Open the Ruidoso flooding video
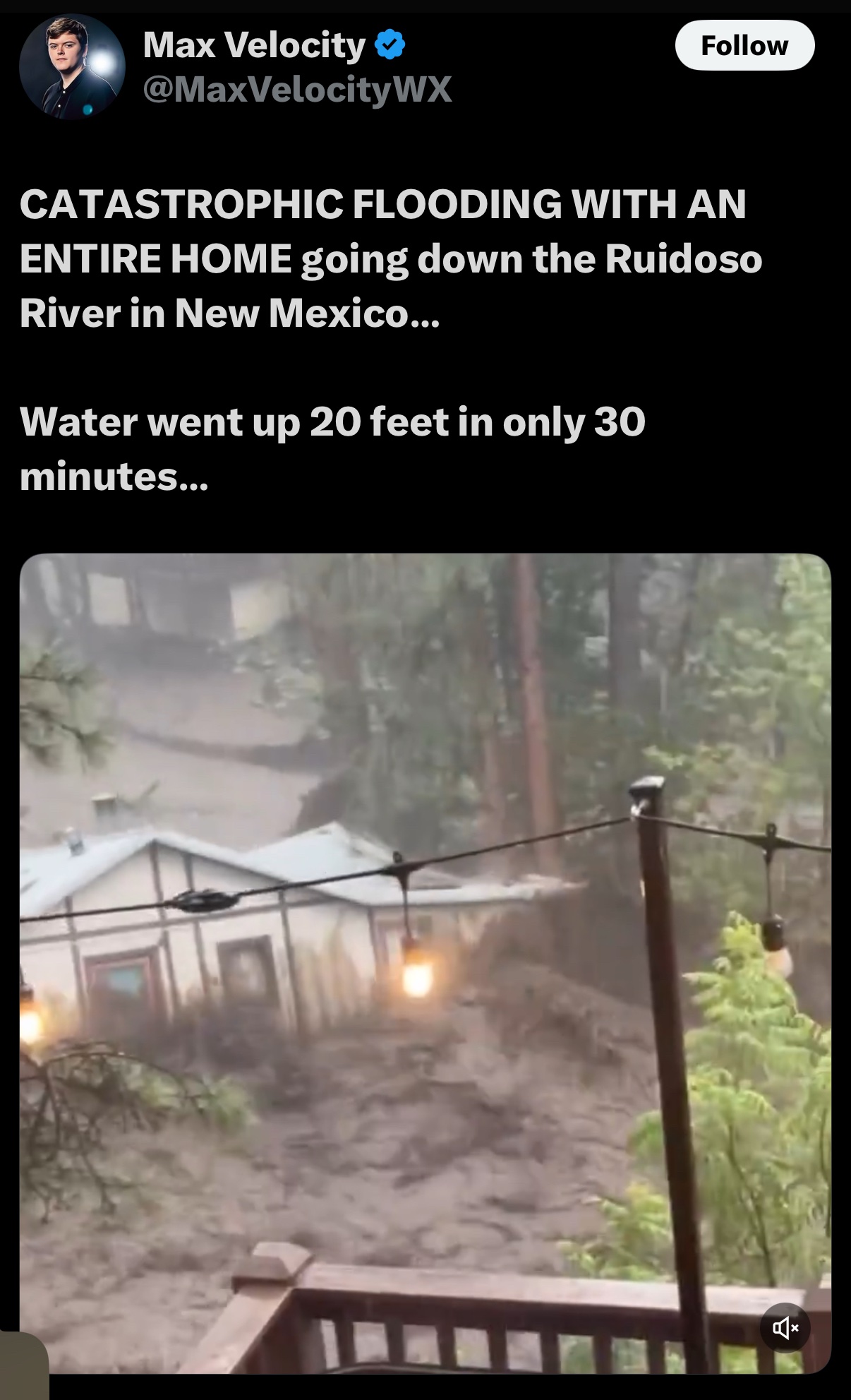The height and width of the screenshot is (1400, 851). click(x=425, y=964)
